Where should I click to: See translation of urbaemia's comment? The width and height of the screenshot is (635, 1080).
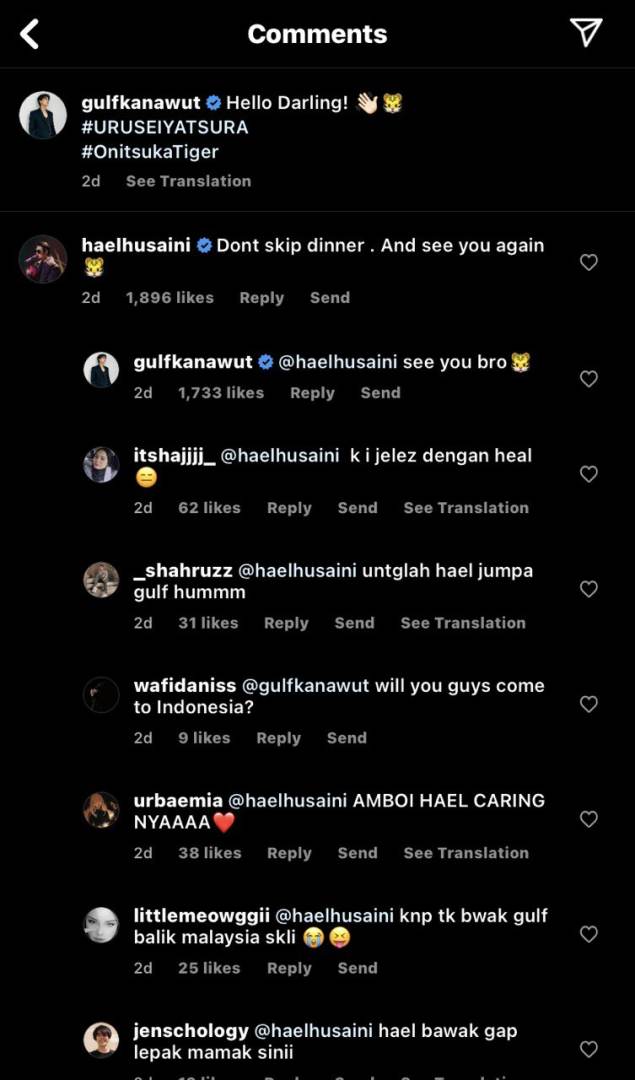(x=466, y=853)
